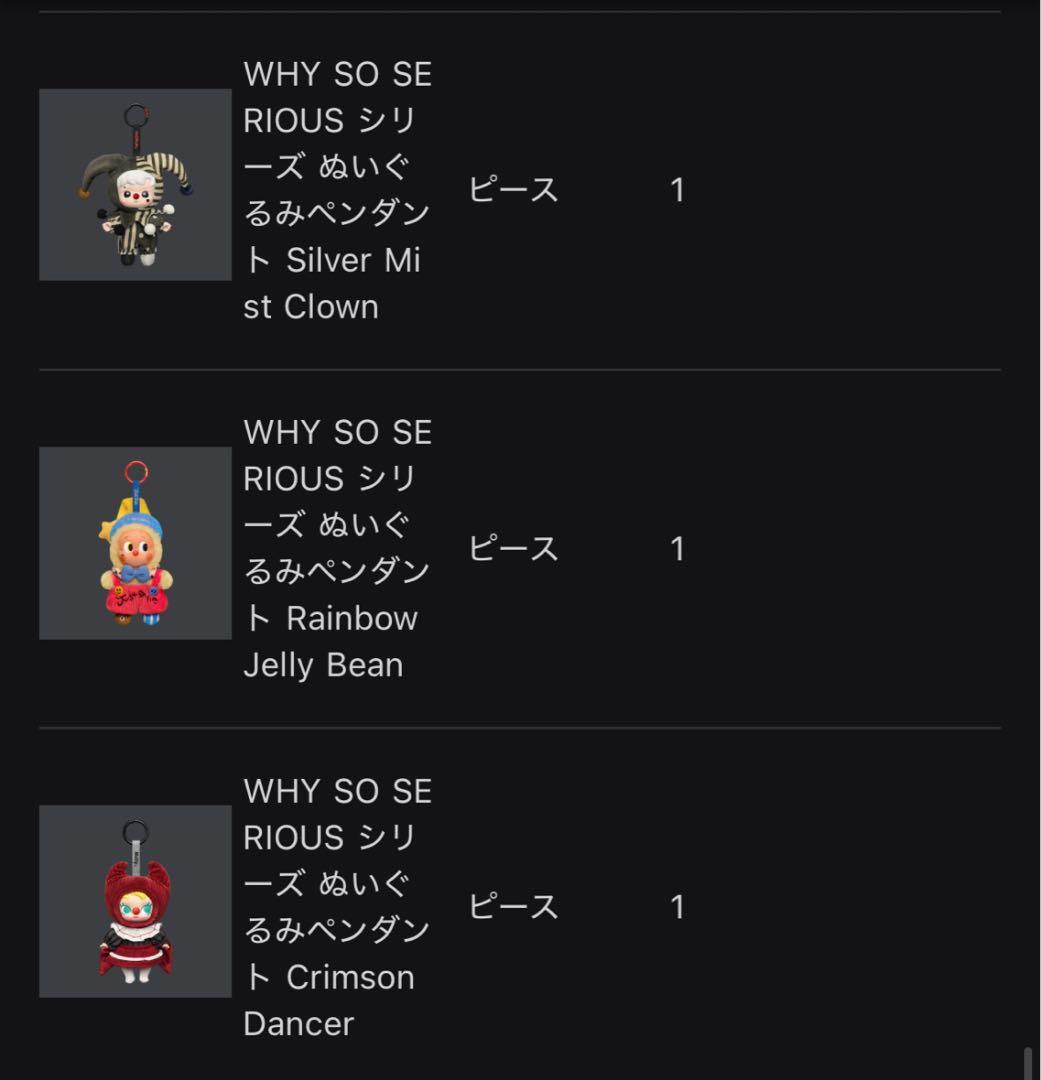Select the first WHY SO SERIOUS list row
Screen dimensions: 1041x1080
pos(520,190)
